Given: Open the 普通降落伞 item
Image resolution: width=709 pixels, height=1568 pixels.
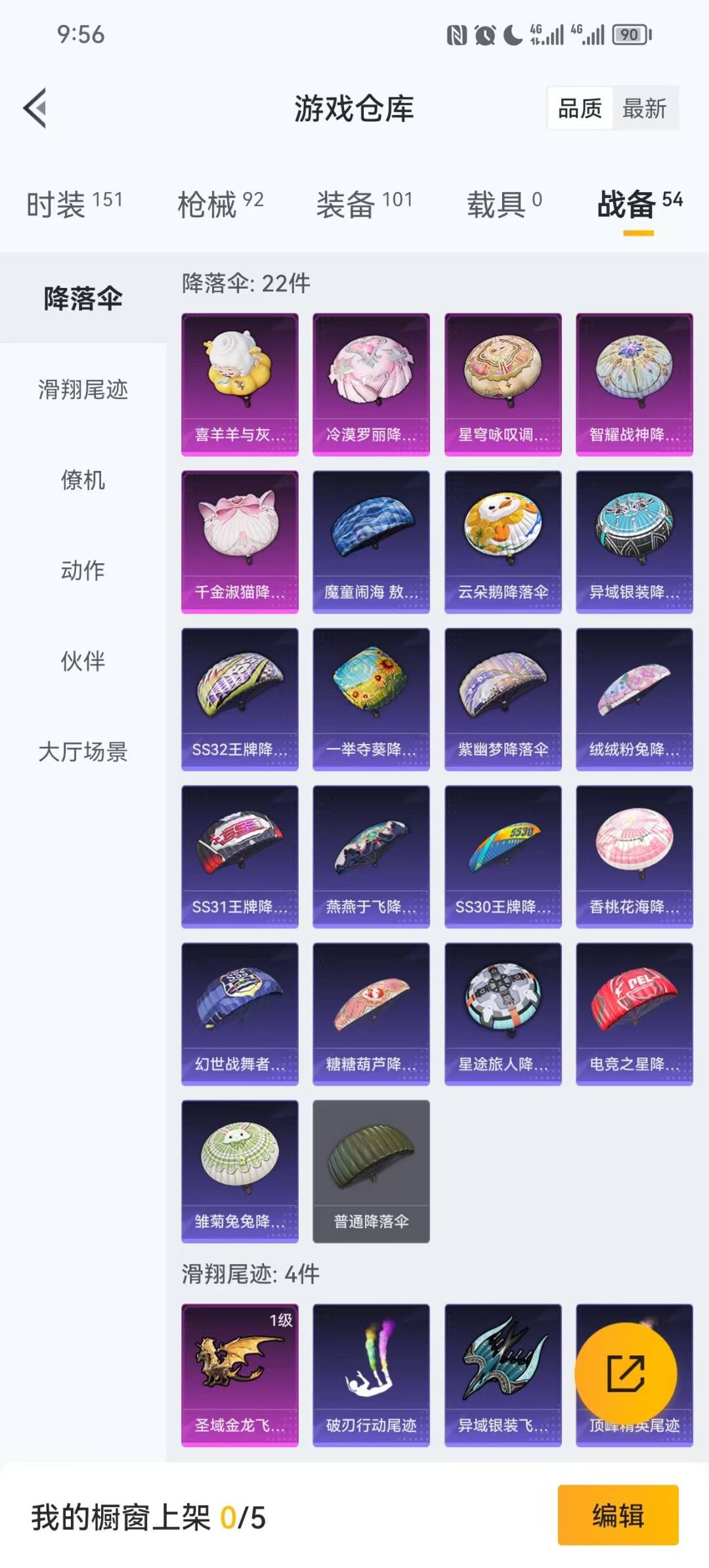Looking at the screenshot, I should tap(371, 1172).
